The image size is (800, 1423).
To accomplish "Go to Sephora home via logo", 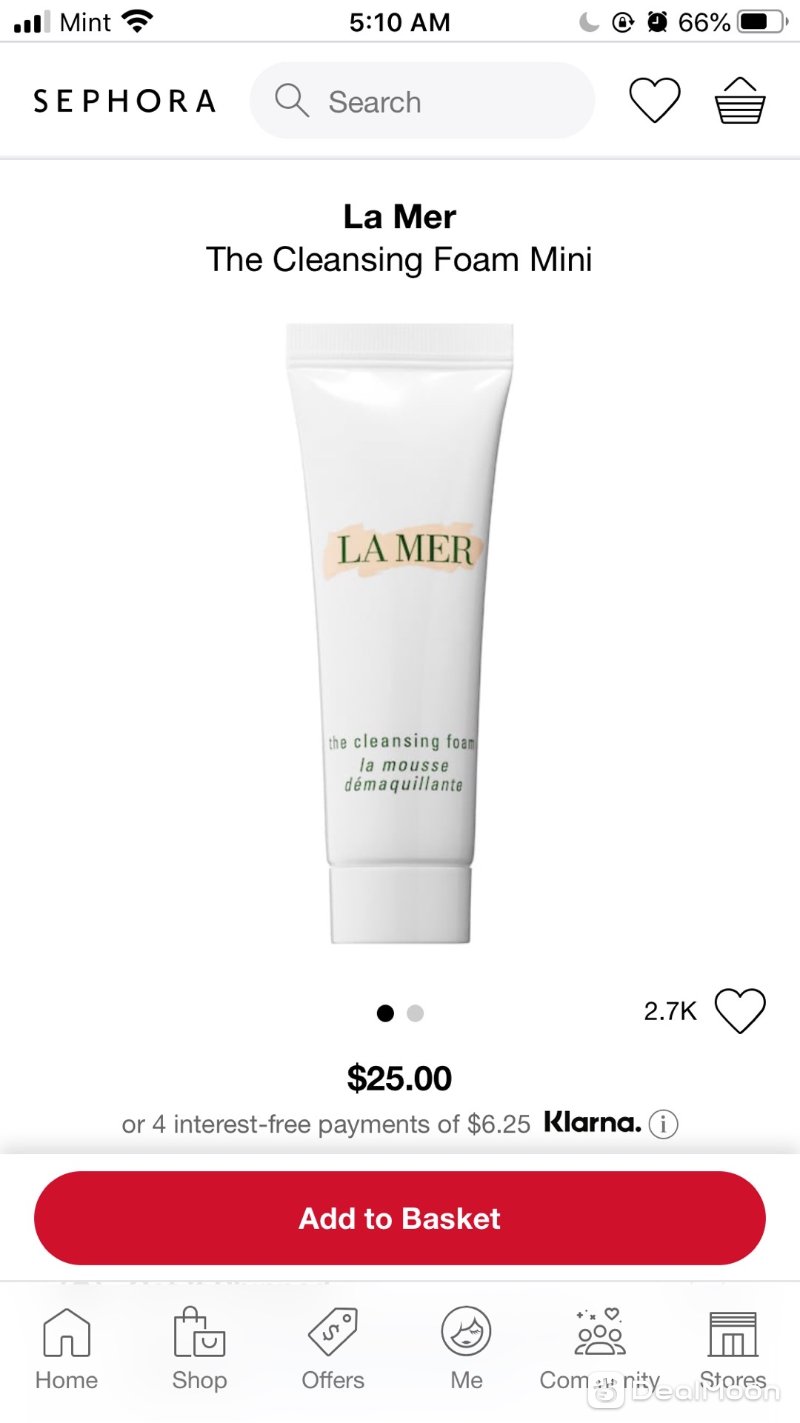I will pyautogui.click(x=124, y=101).
